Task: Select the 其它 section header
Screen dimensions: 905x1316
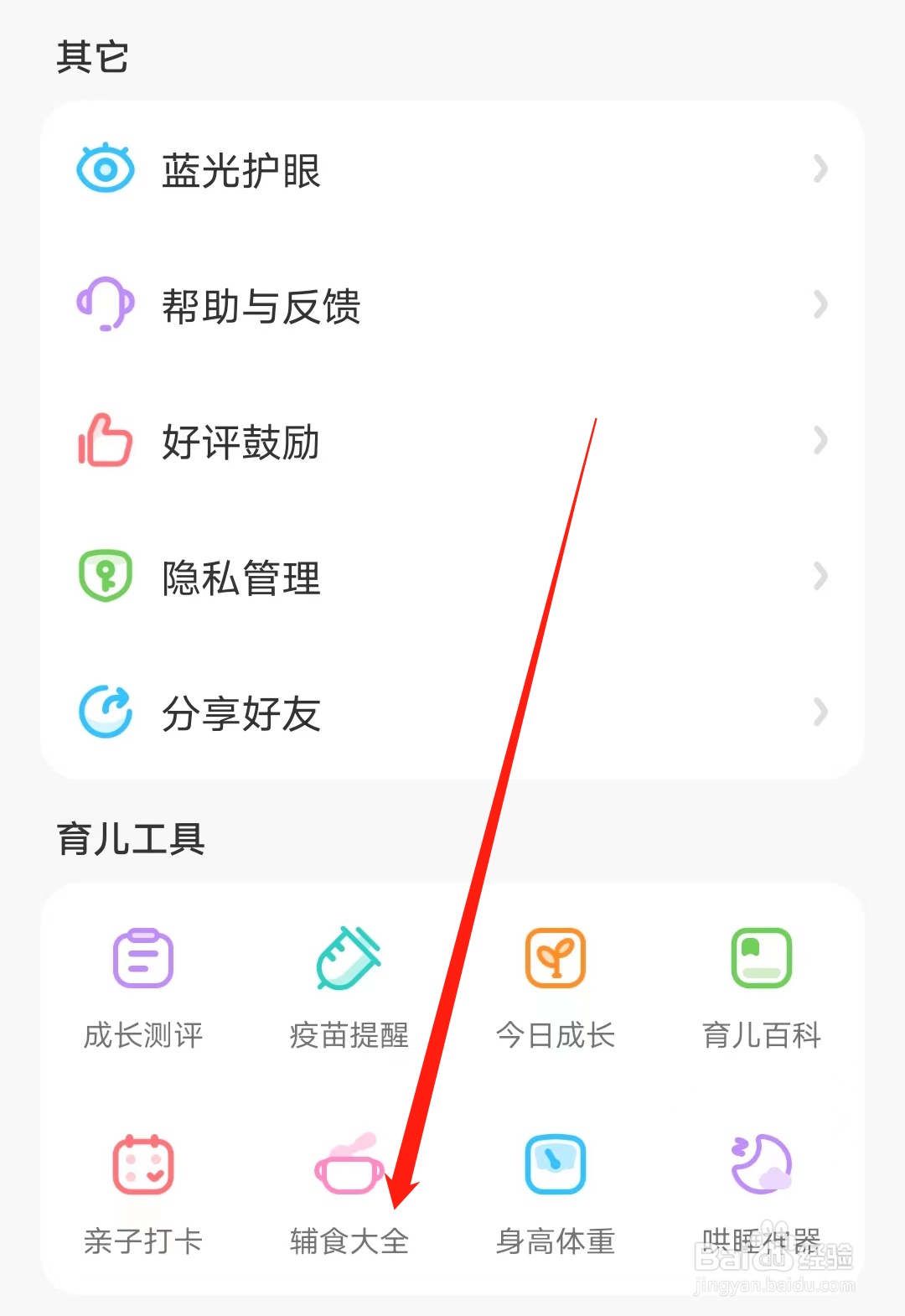Action: pyautogui.click(x=92, y=57)
